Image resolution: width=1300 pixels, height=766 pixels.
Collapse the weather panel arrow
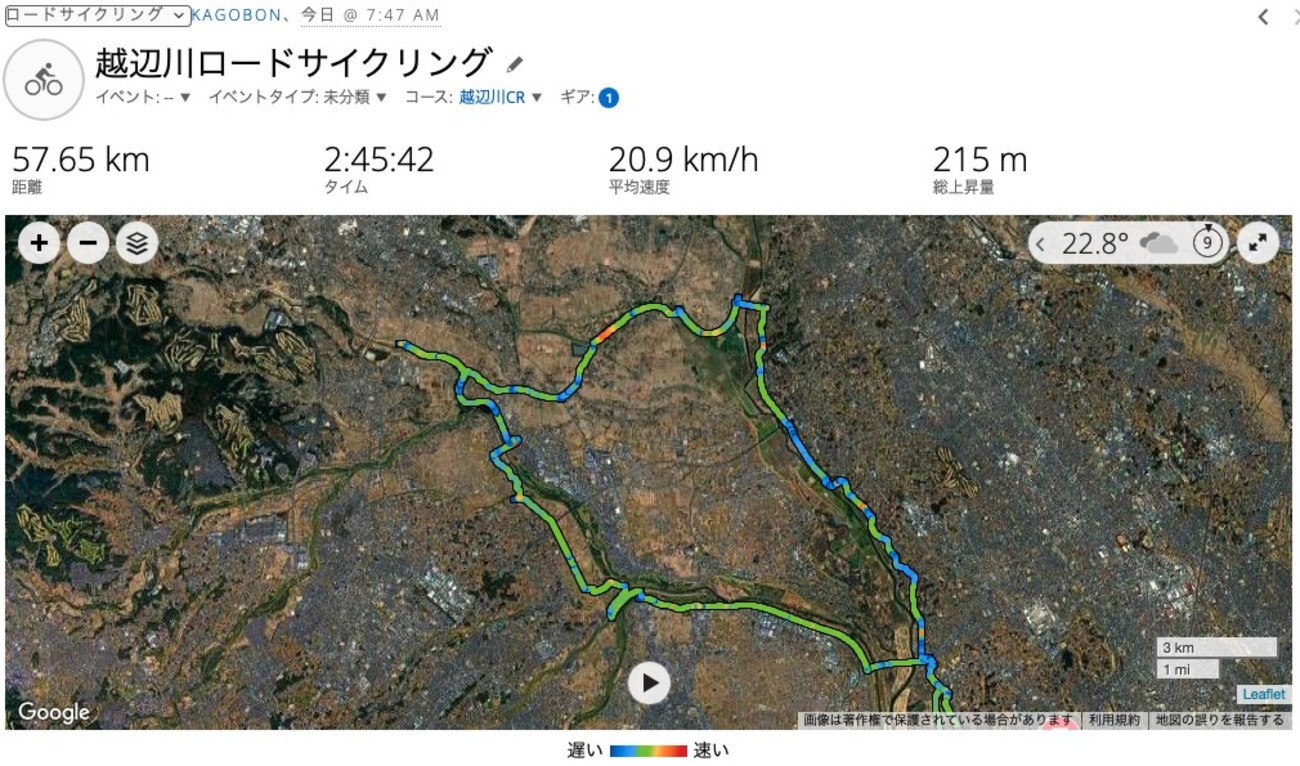1041,243
